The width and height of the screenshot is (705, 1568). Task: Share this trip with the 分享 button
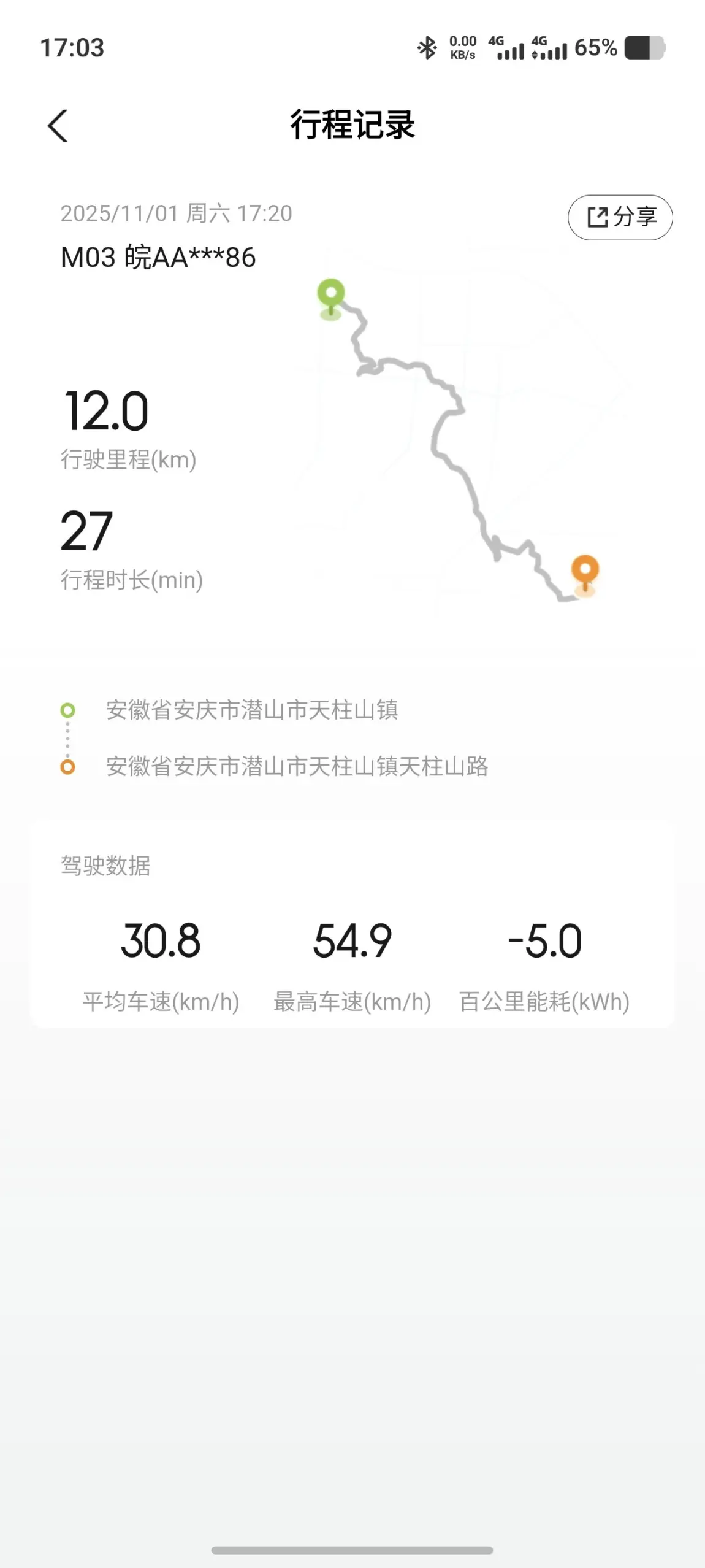point(620,217)
